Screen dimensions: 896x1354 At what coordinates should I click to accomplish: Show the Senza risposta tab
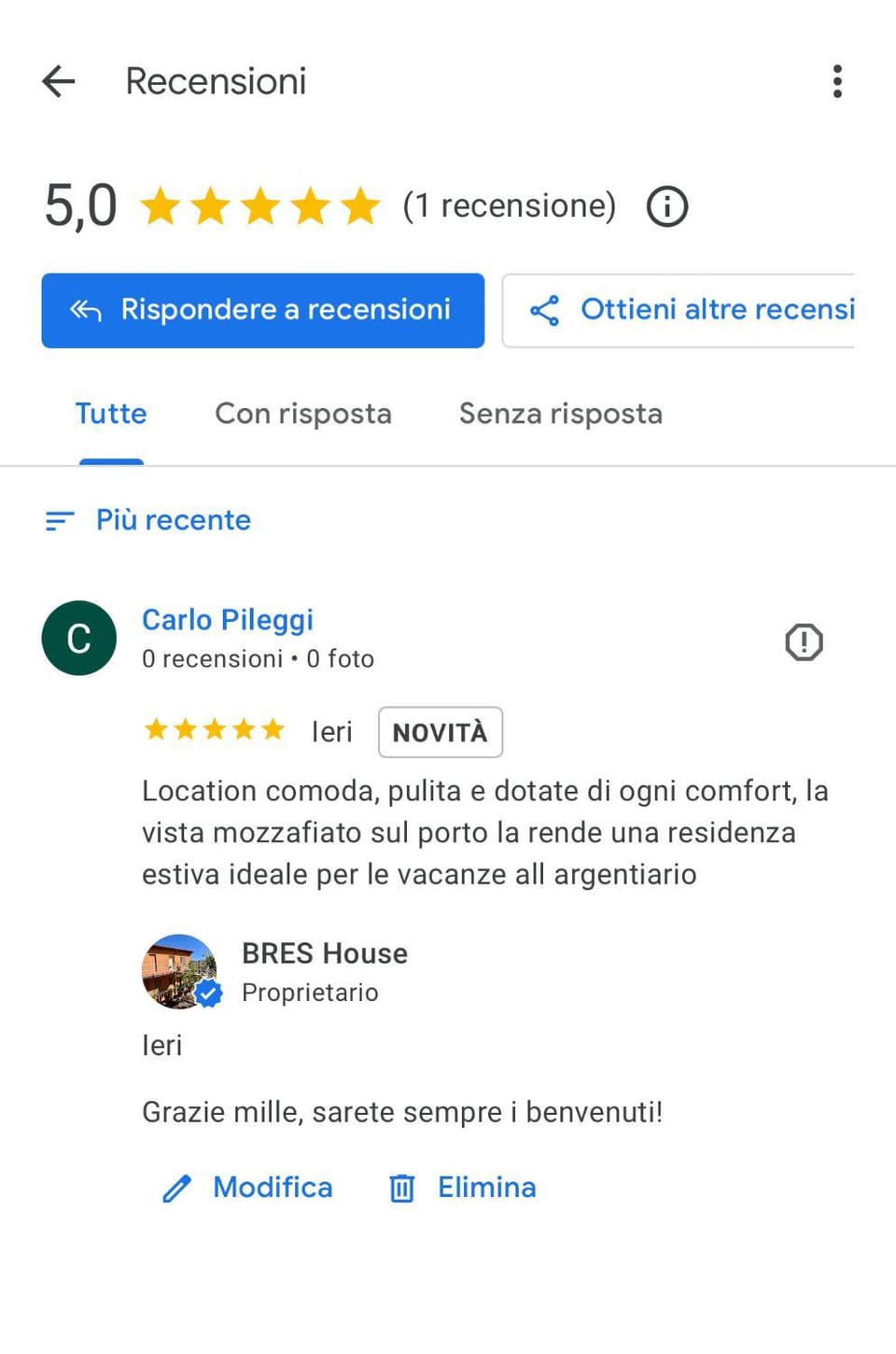560,414
